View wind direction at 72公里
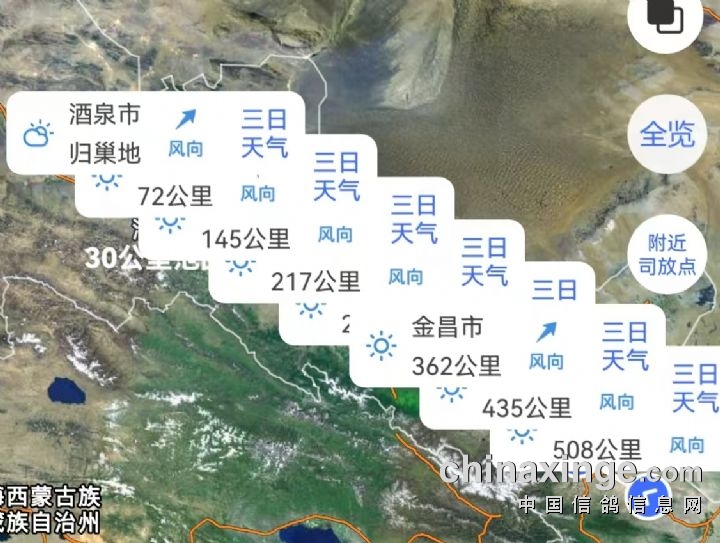The width and height of the screenshot is (720, 543). pos(258,192)
